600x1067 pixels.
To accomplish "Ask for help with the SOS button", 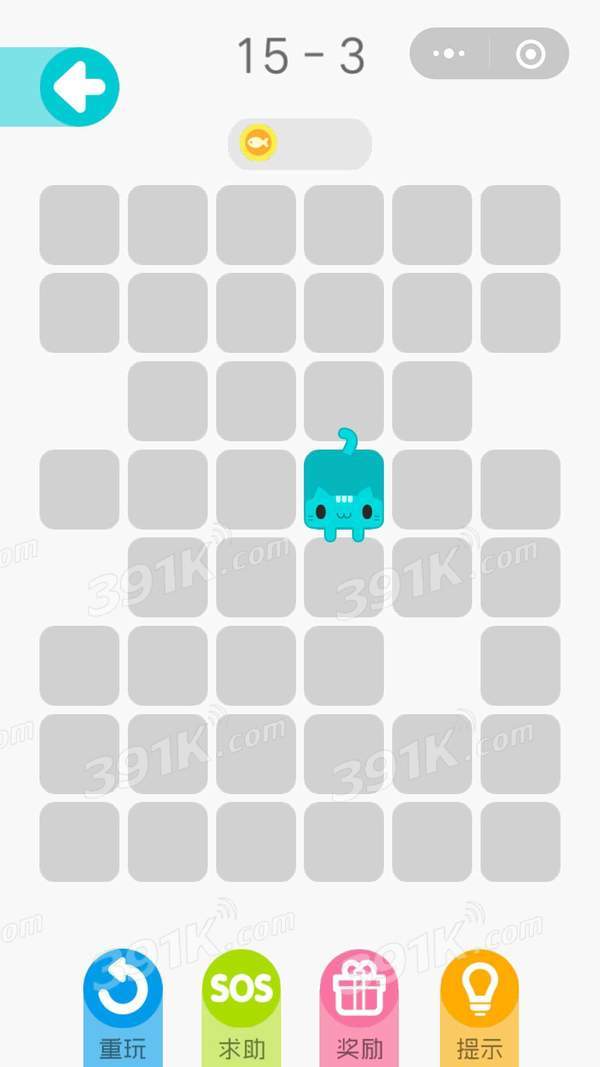I will 241,1004.
